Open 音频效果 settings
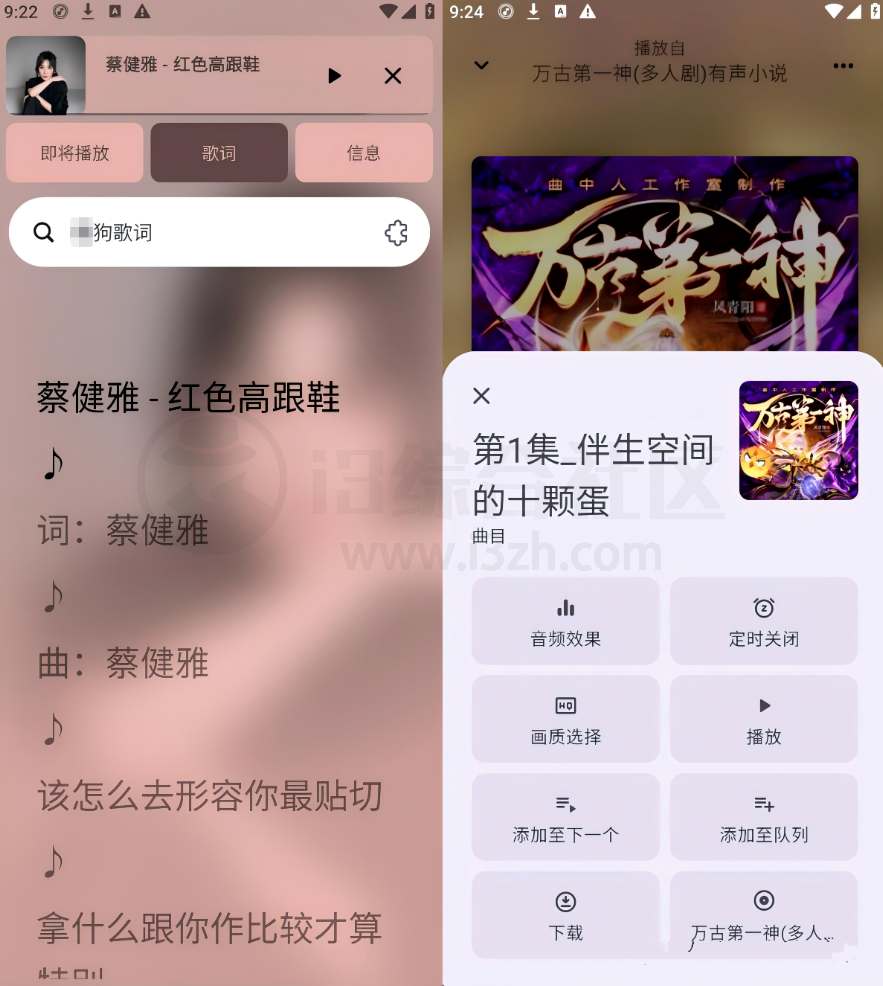 [x=566, y=622]
